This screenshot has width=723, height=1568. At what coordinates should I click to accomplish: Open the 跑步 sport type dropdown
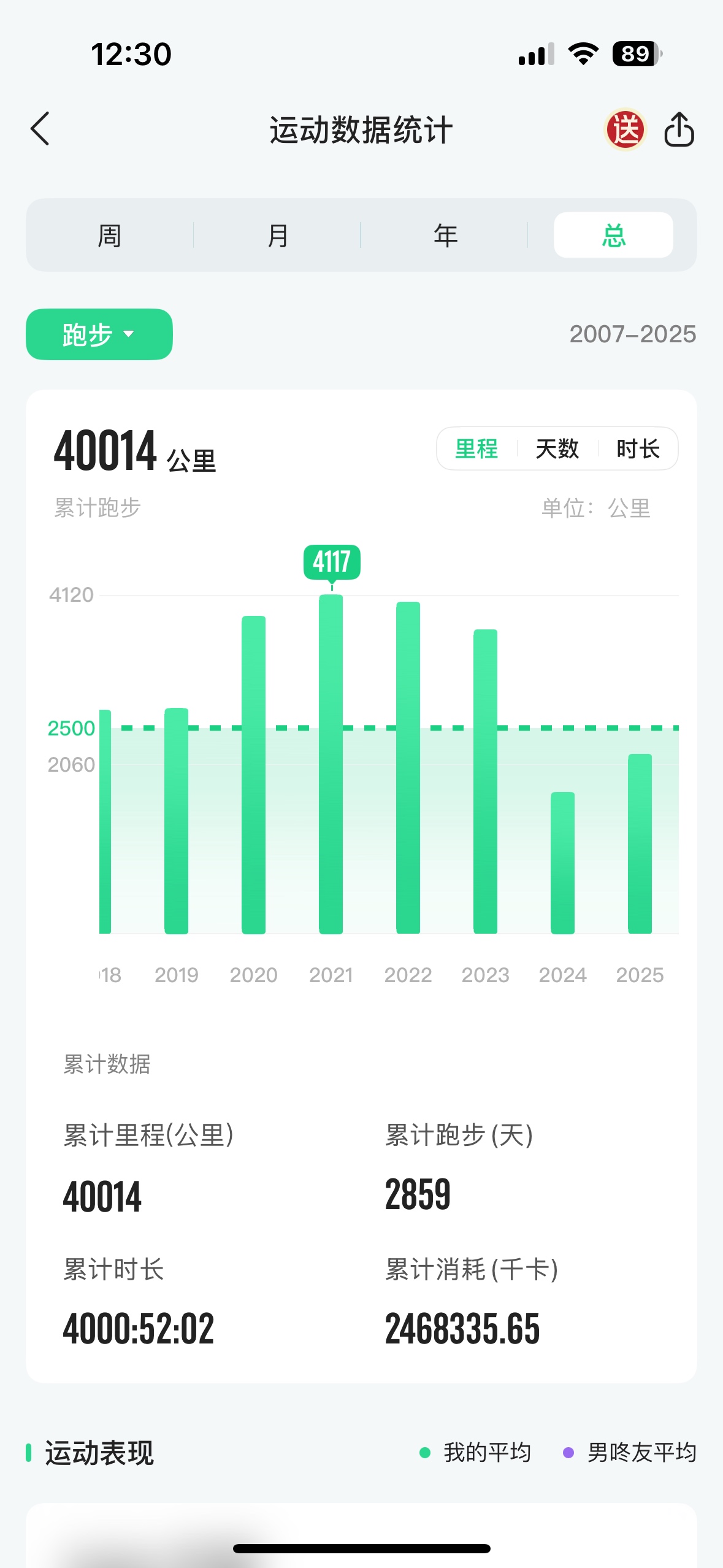point(99,334)
